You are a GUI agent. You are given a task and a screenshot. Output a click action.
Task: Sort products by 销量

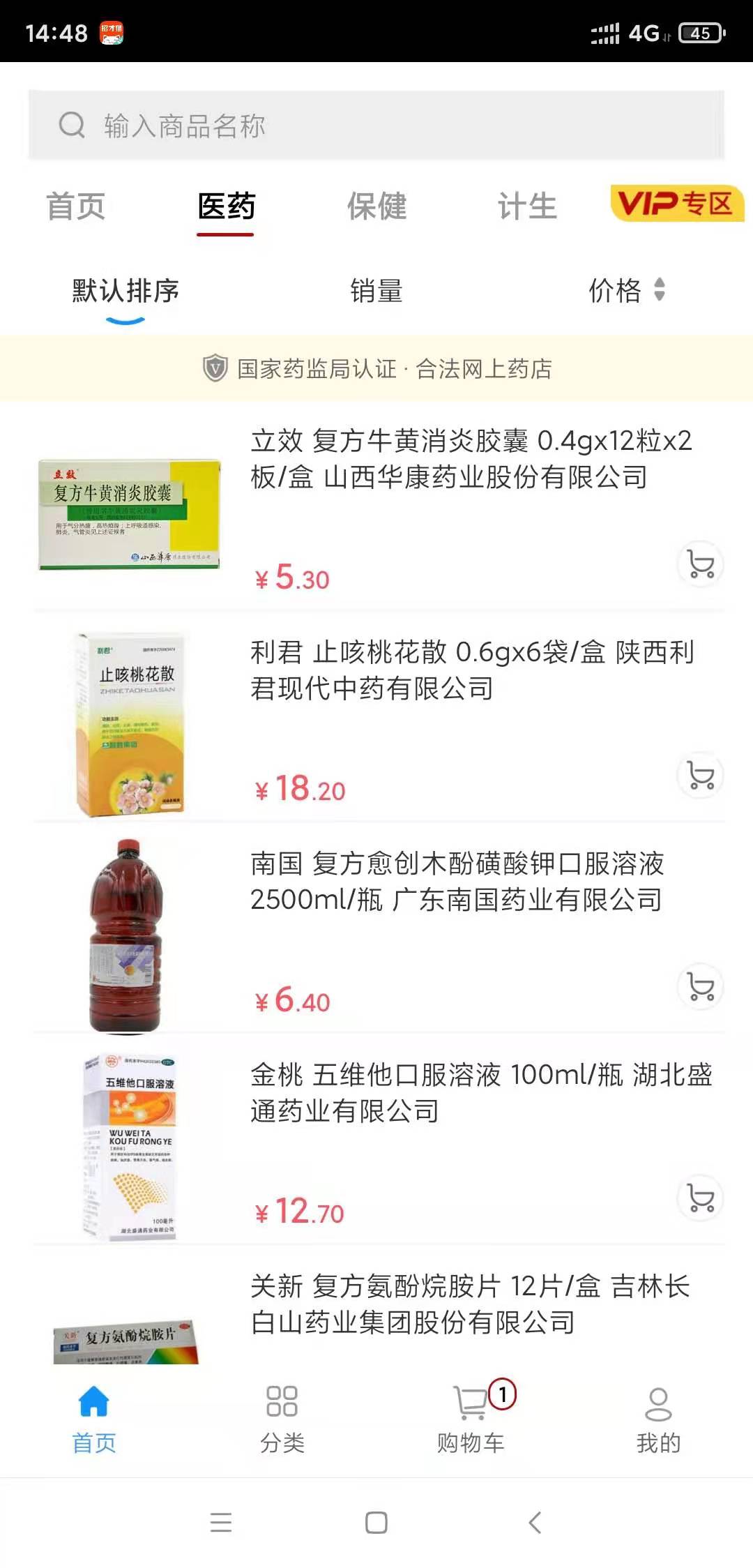click(376, 291)
